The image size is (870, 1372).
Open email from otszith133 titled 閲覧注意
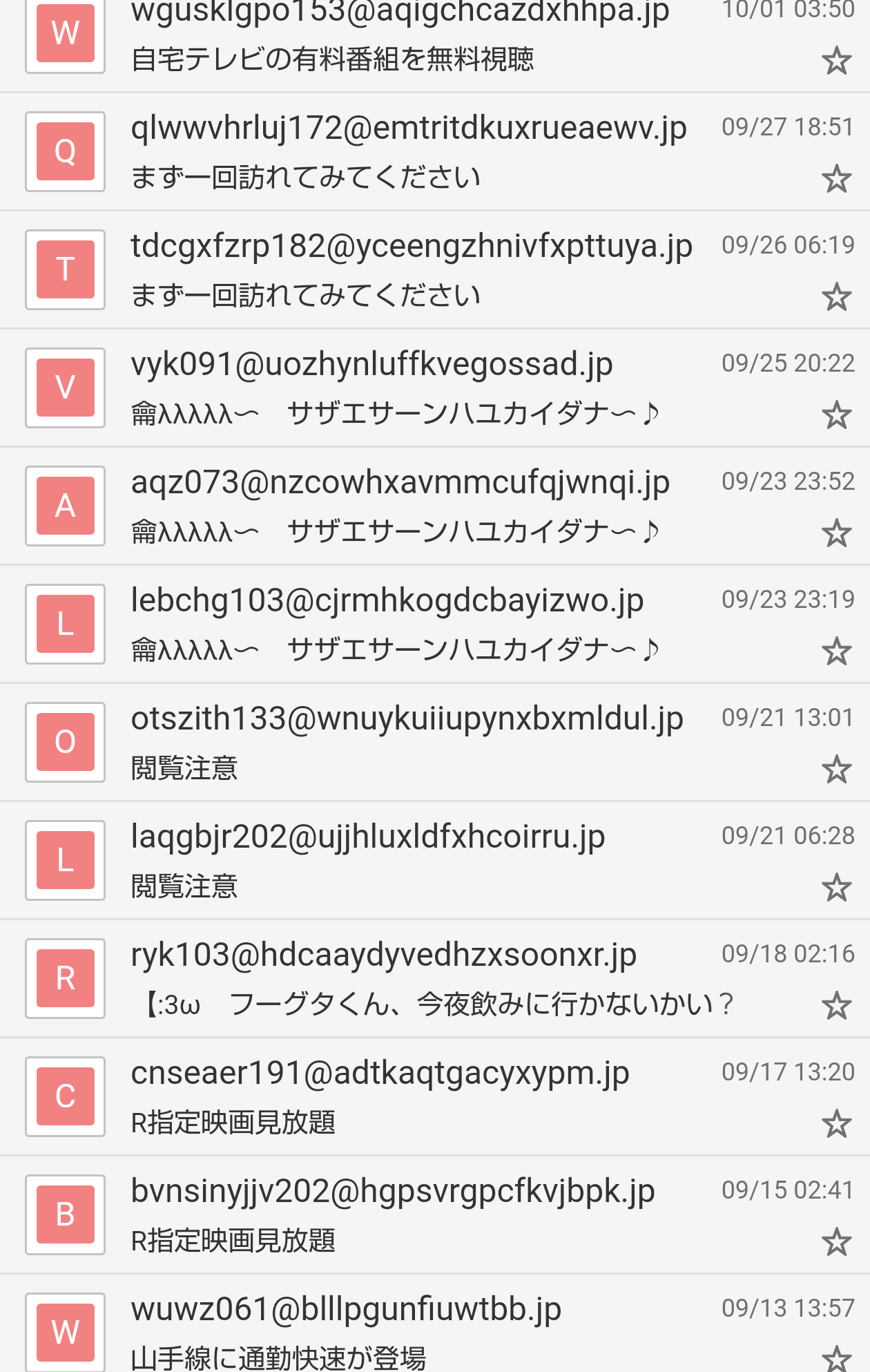[414, 743]
